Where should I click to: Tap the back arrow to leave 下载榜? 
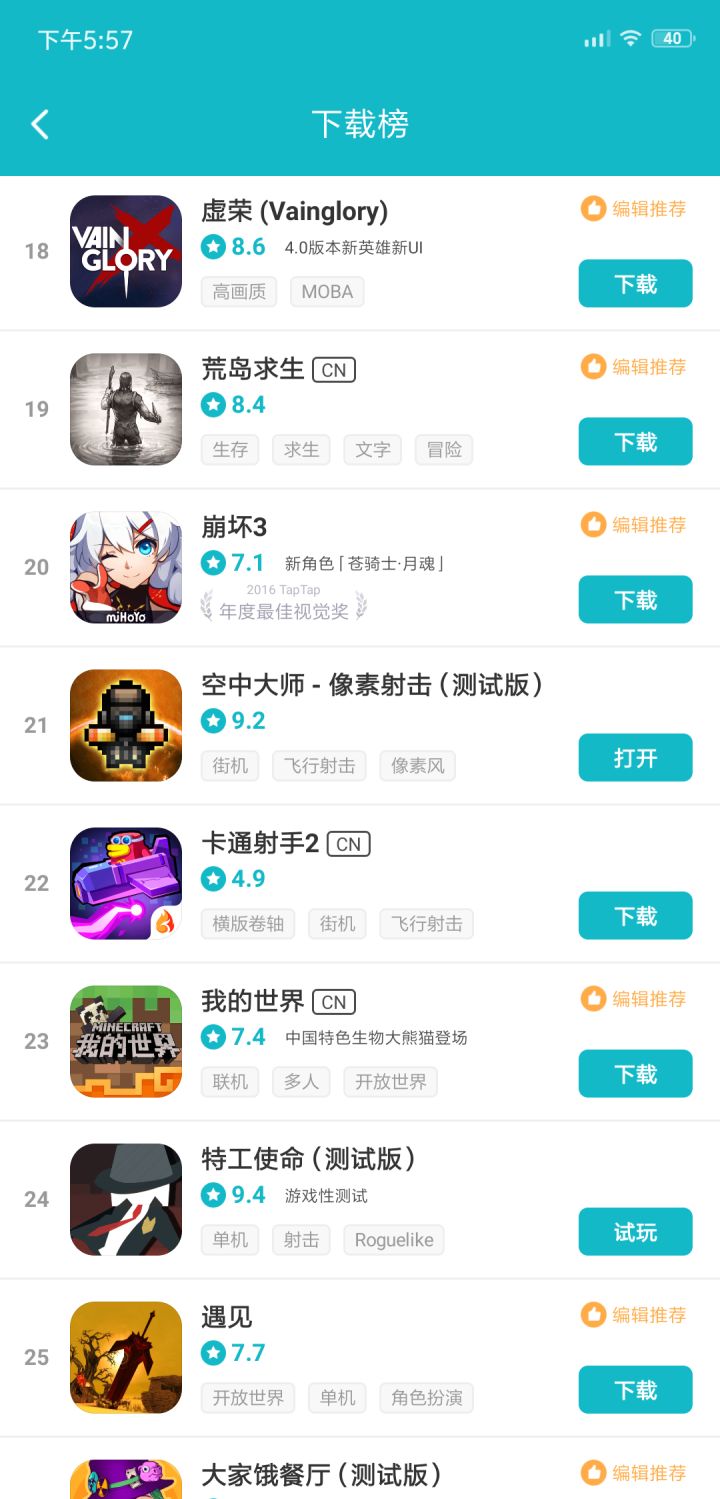(x=38, y=123)
